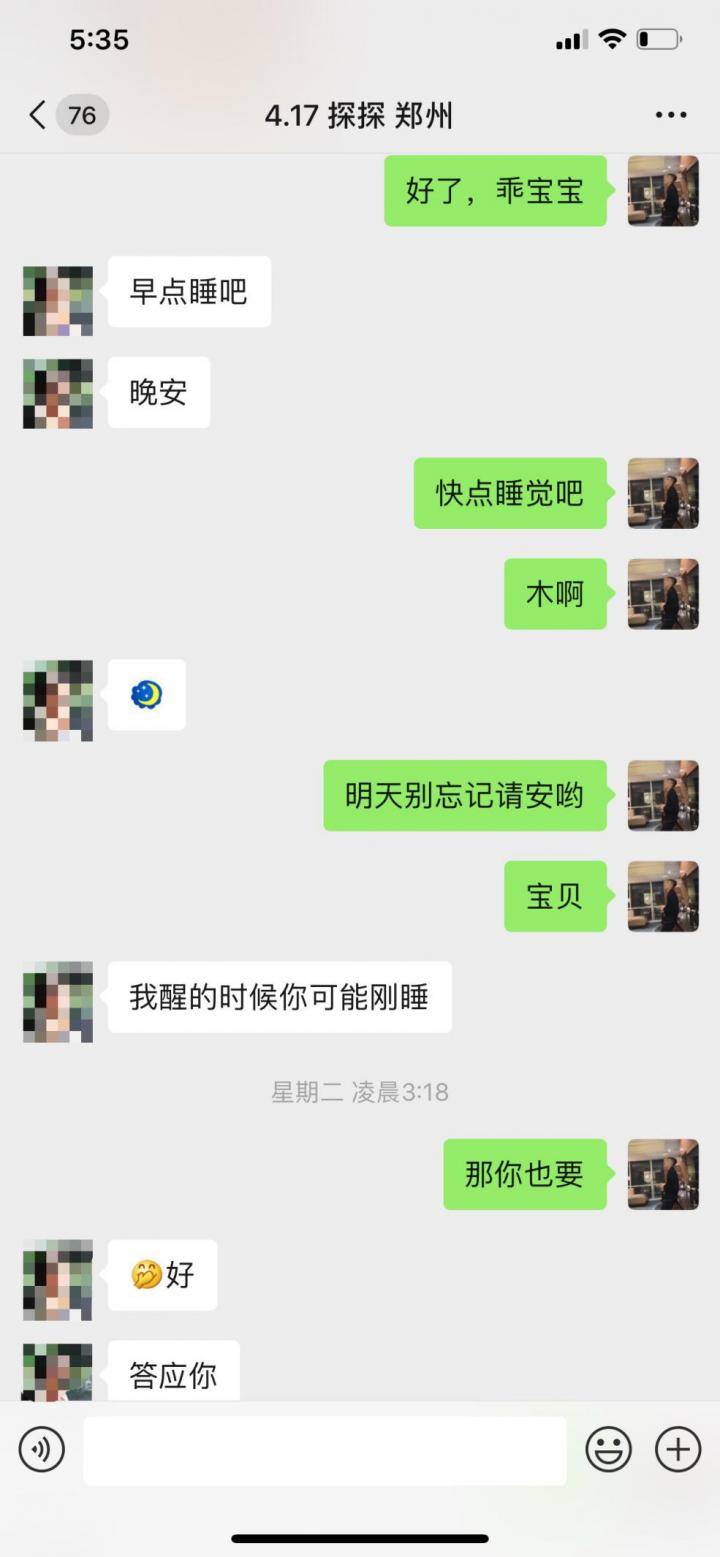Open the emoji picker icon

(608, 1448)
